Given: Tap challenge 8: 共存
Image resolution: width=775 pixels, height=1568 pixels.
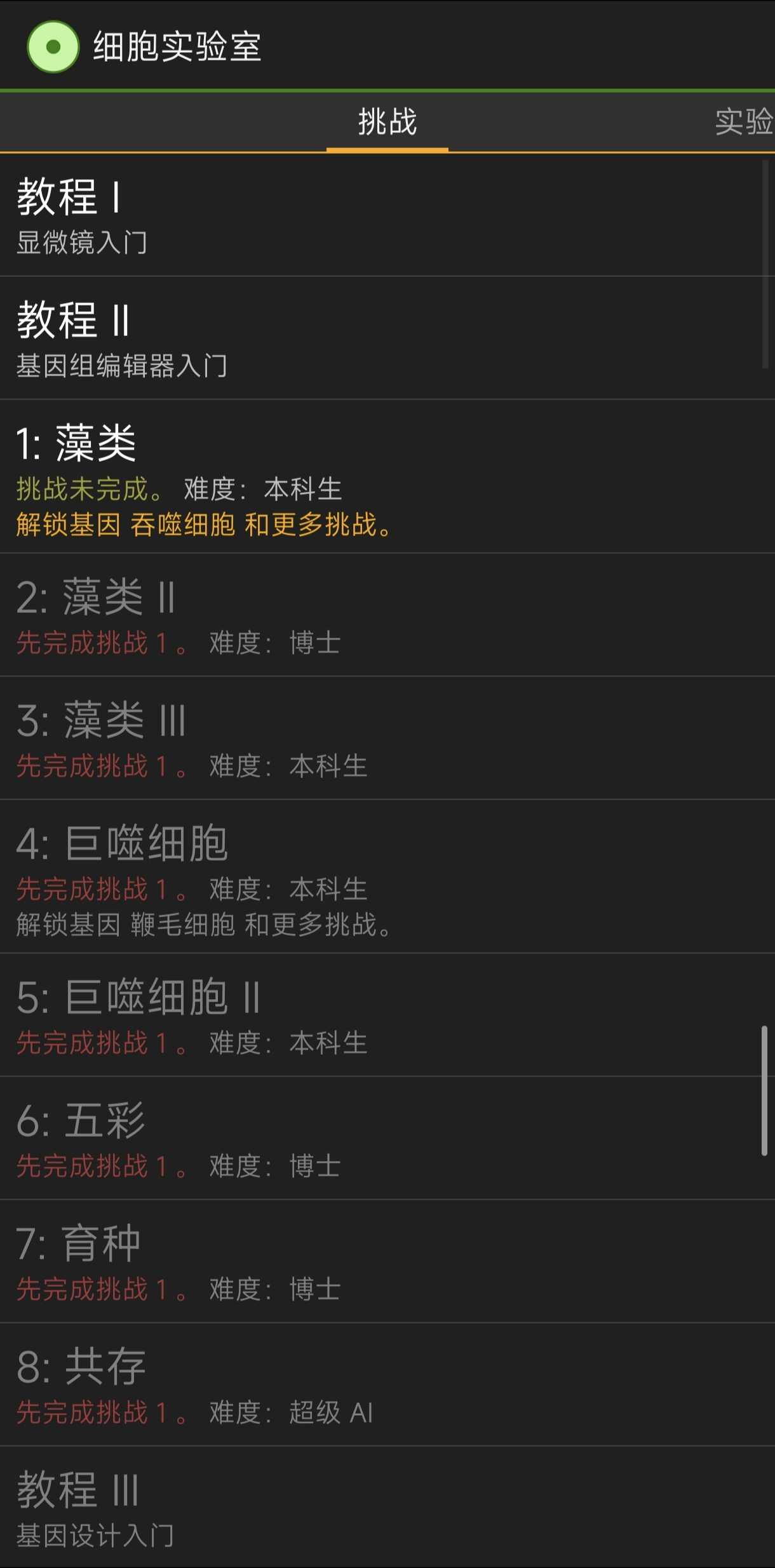Looking at the screenshot, I should [387, 1384].
